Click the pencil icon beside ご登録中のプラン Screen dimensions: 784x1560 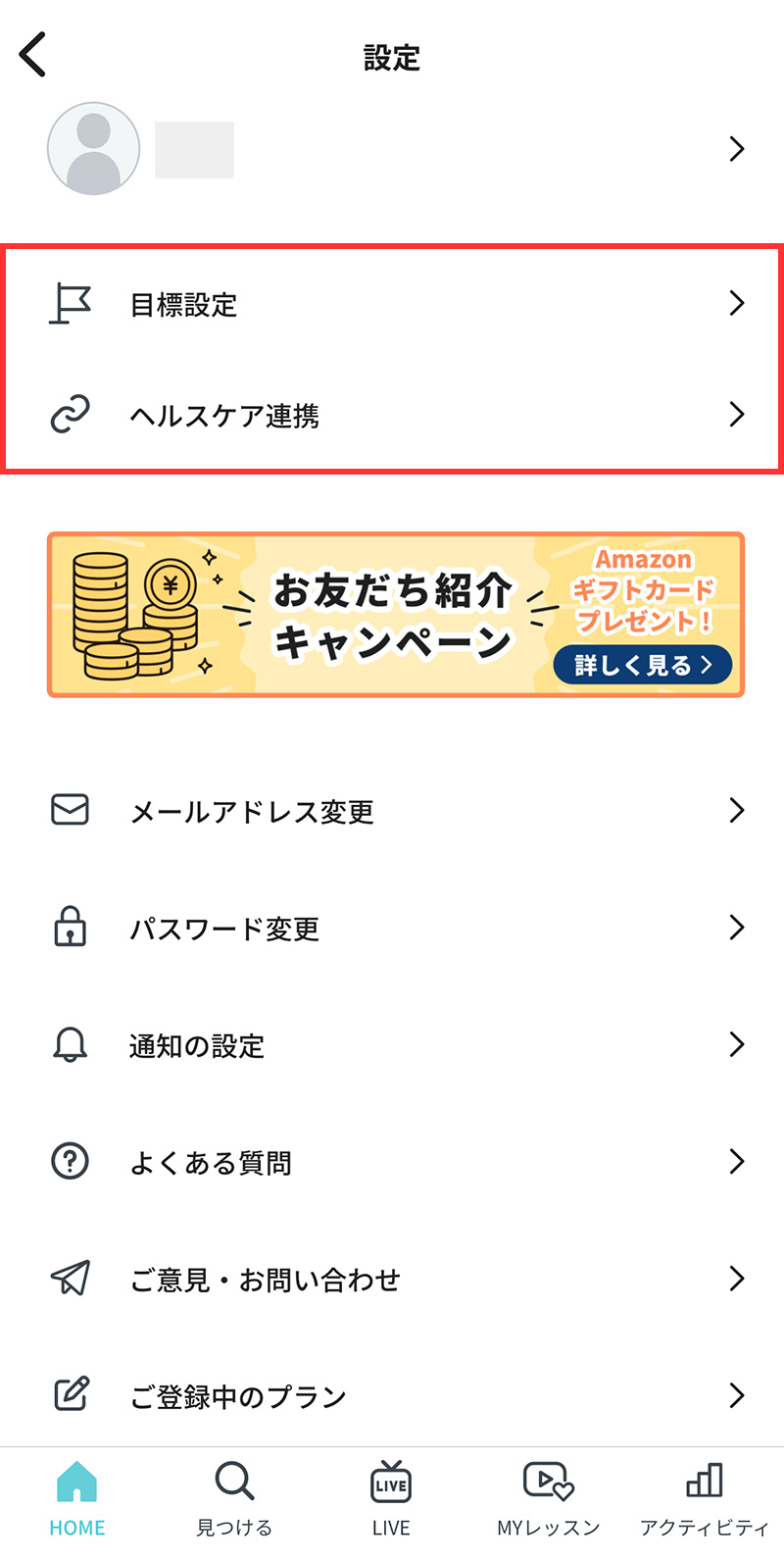[x=69, y=1395]
